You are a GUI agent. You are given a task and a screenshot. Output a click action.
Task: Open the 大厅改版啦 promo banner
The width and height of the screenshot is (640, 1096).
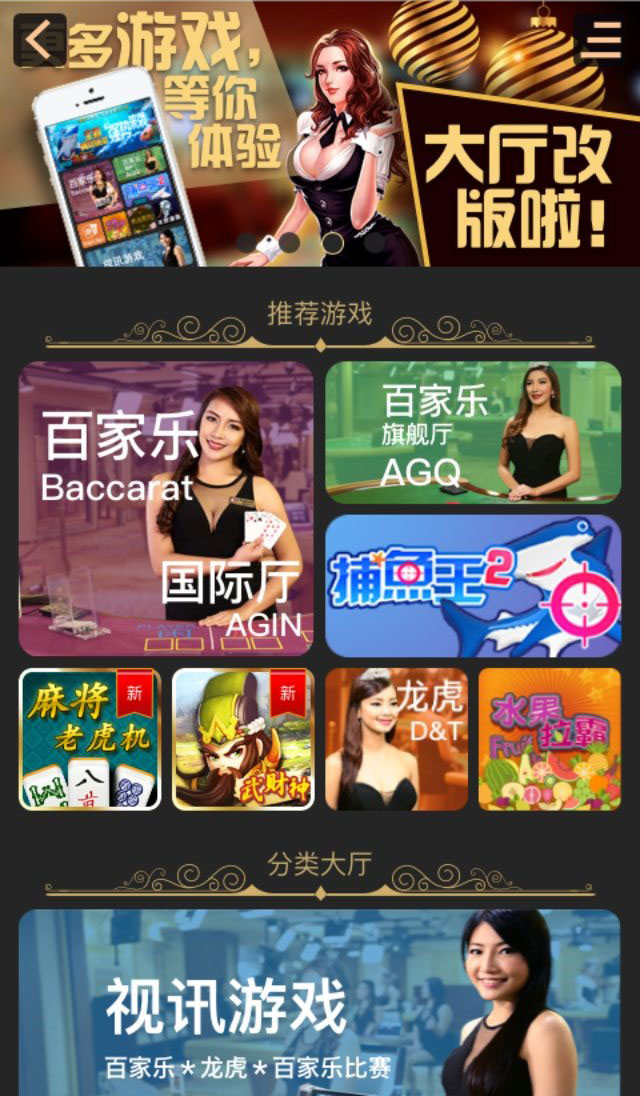coord(320,133)
